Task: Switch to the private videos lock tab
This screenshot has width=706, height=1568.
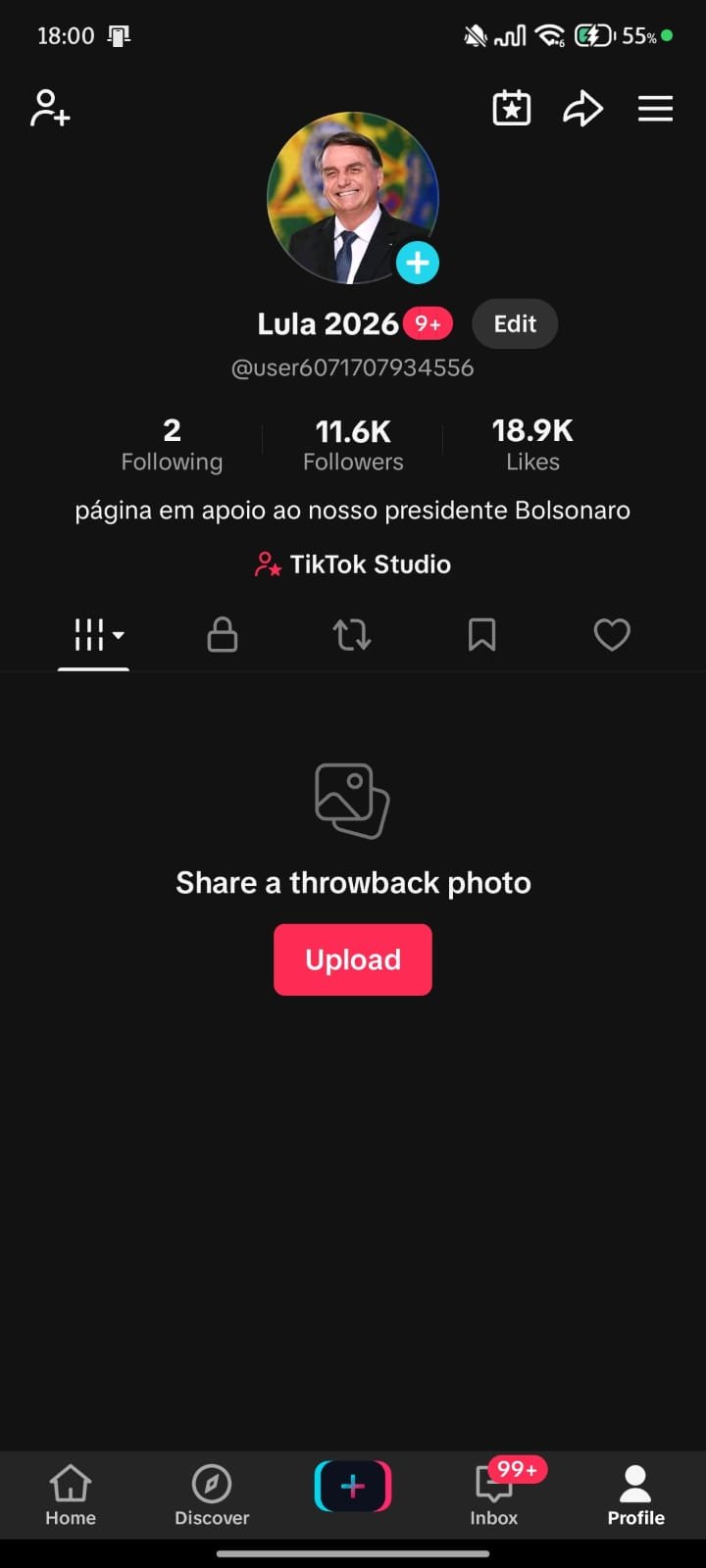Action: pos(223,635)
